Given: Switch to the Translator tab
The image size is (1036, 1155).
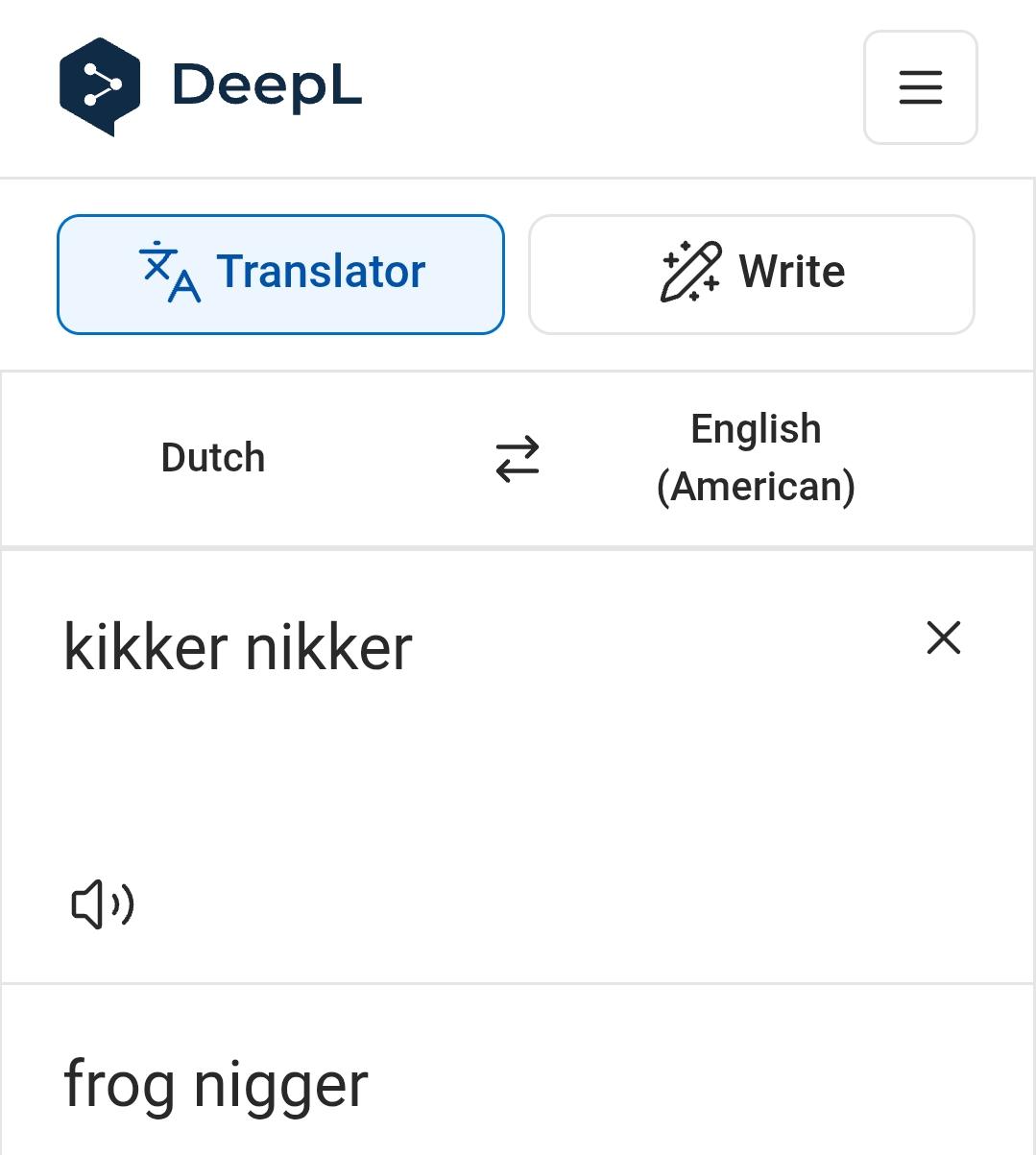Looking at the screenshot, I should (x=280, y=274).
